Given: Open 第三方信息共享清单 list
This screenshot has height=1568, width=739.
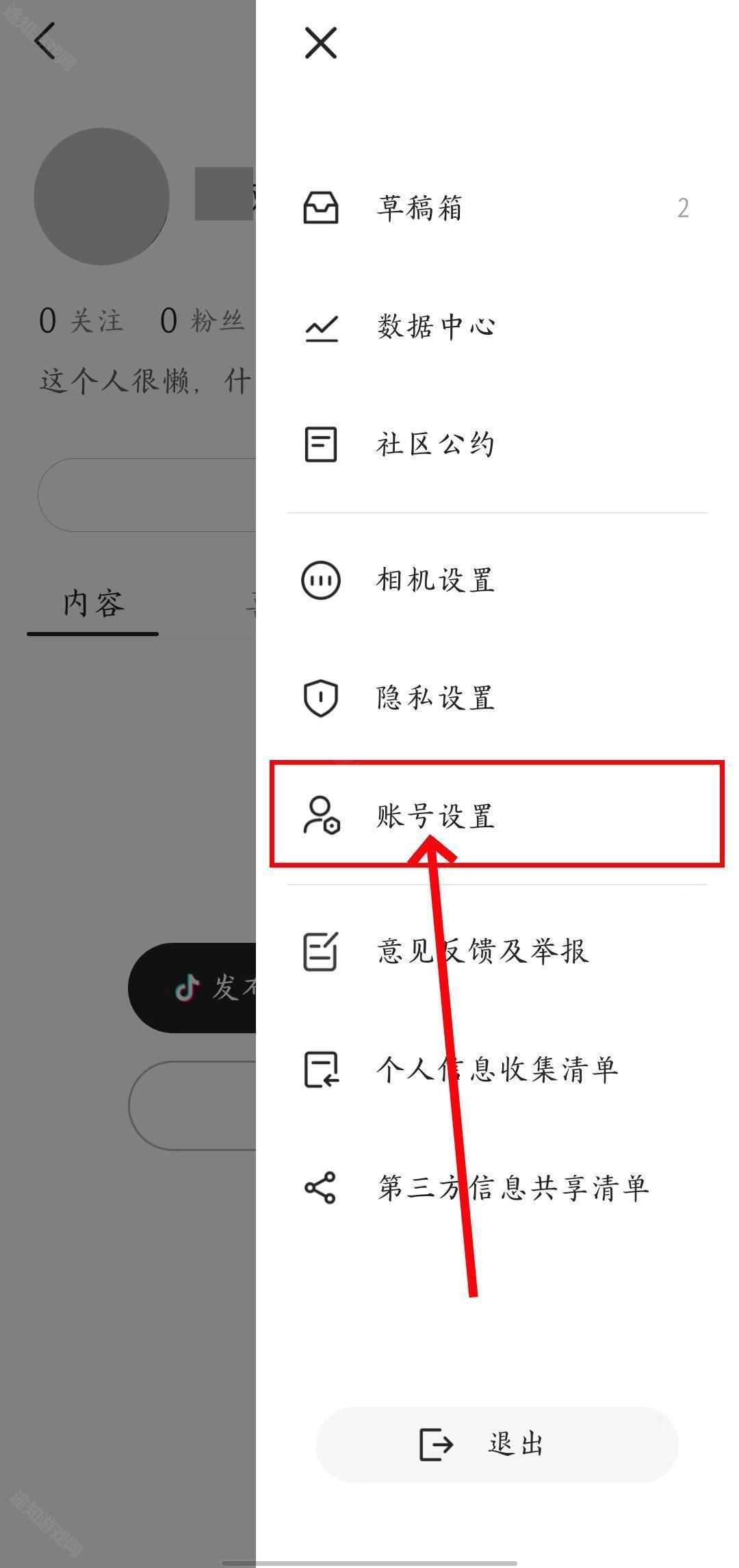Looking at the screenshot, I should pos(512,1188).
